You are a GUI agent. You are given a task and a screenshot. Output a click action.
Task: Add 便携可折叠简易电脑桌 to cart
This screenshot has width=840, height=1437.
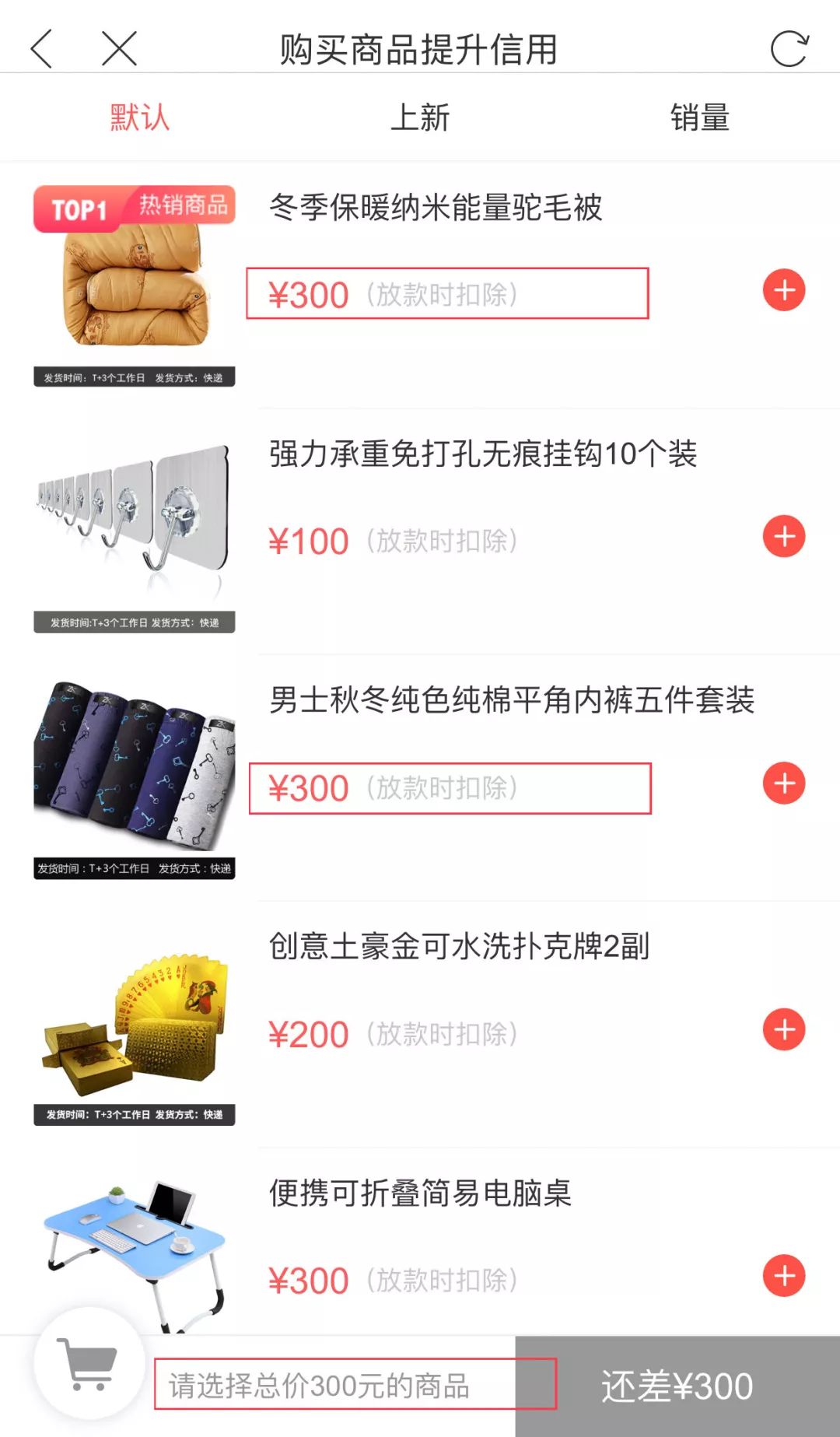(x=783, y=1276)
